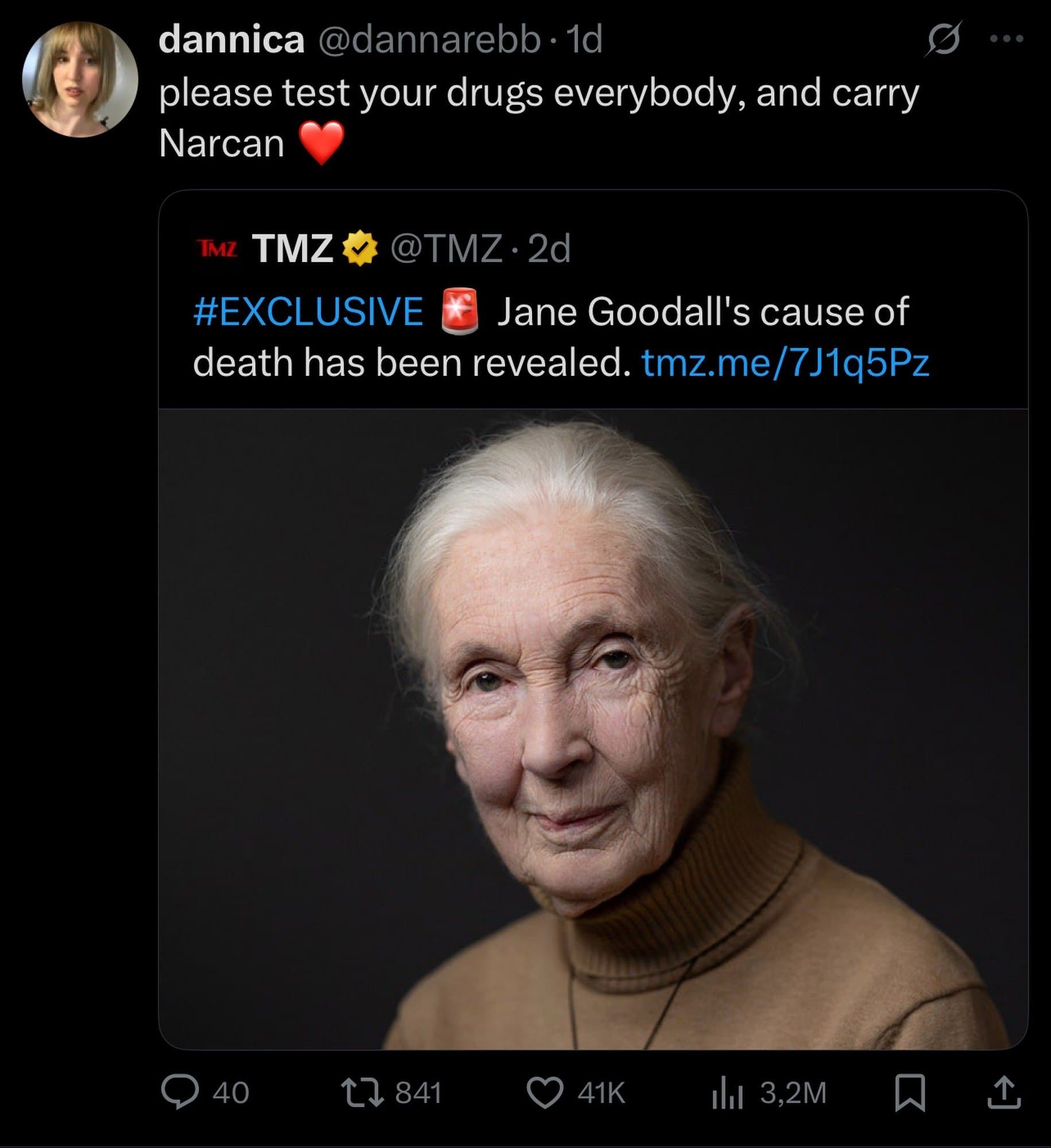The width and height of the screenshot is (1051, 1148).
Task: Repost dannica's post
Action: tap(362, 1092)
